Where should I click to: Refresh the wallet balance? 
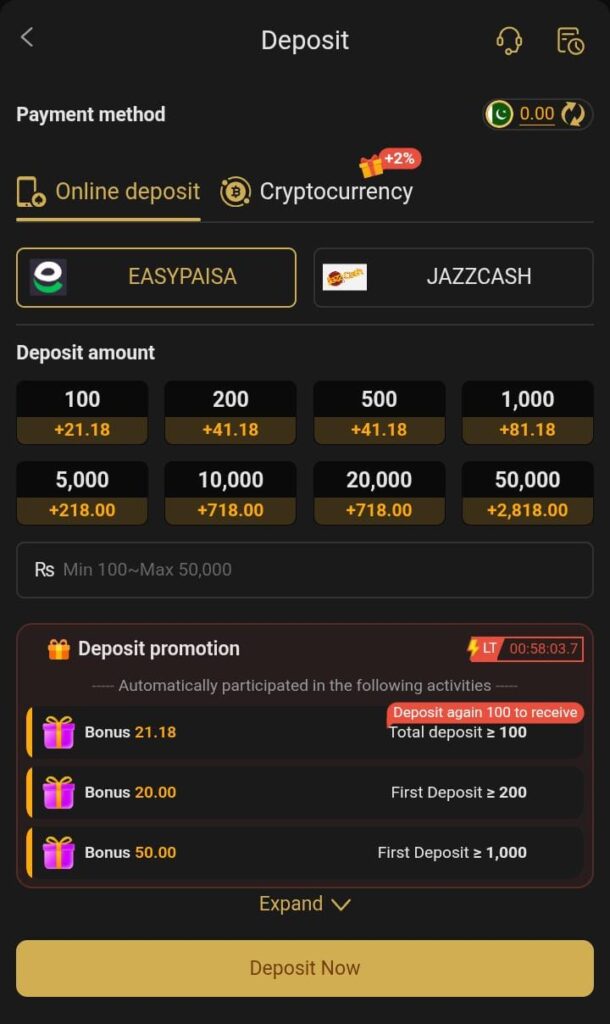573,114
